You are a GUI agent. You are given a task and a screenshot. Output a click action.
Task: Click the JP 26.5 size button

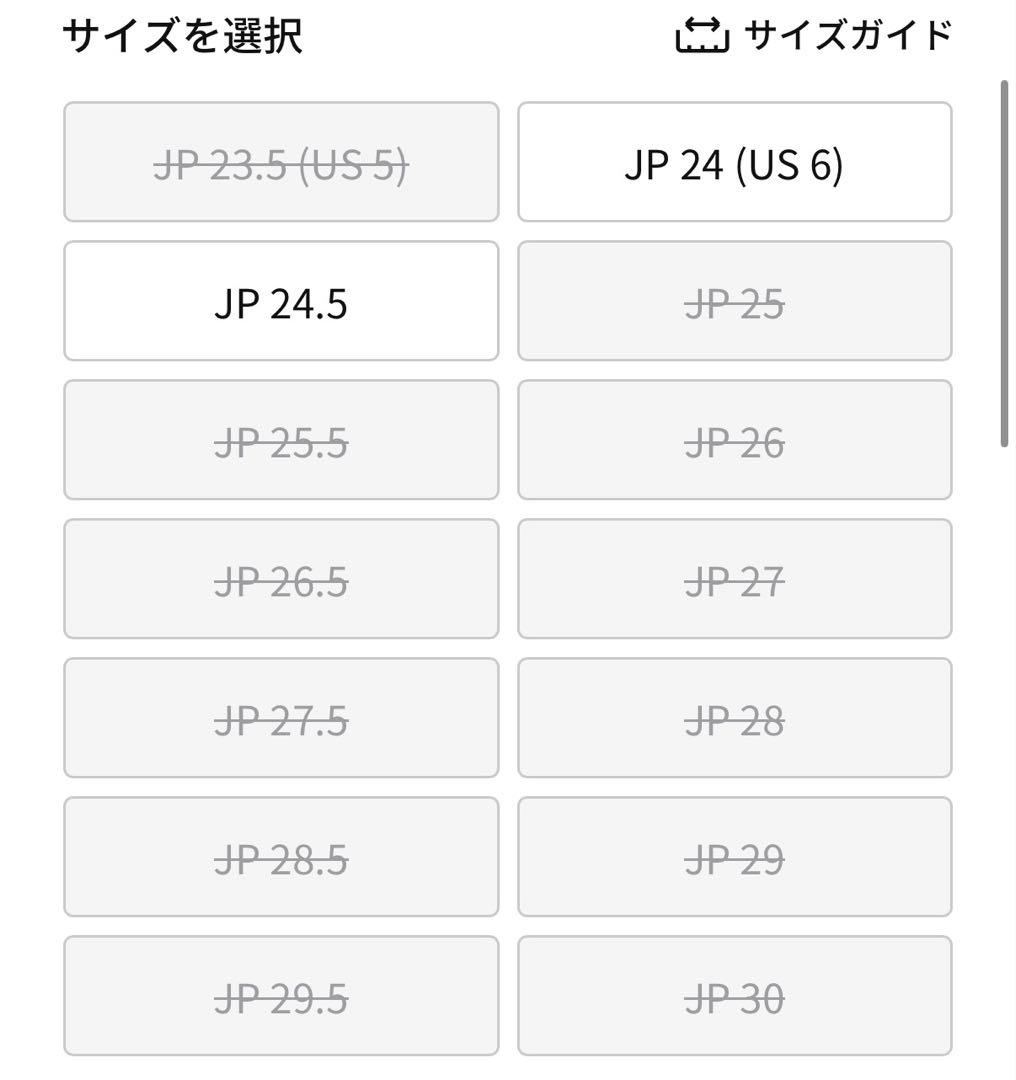point(281,579)
